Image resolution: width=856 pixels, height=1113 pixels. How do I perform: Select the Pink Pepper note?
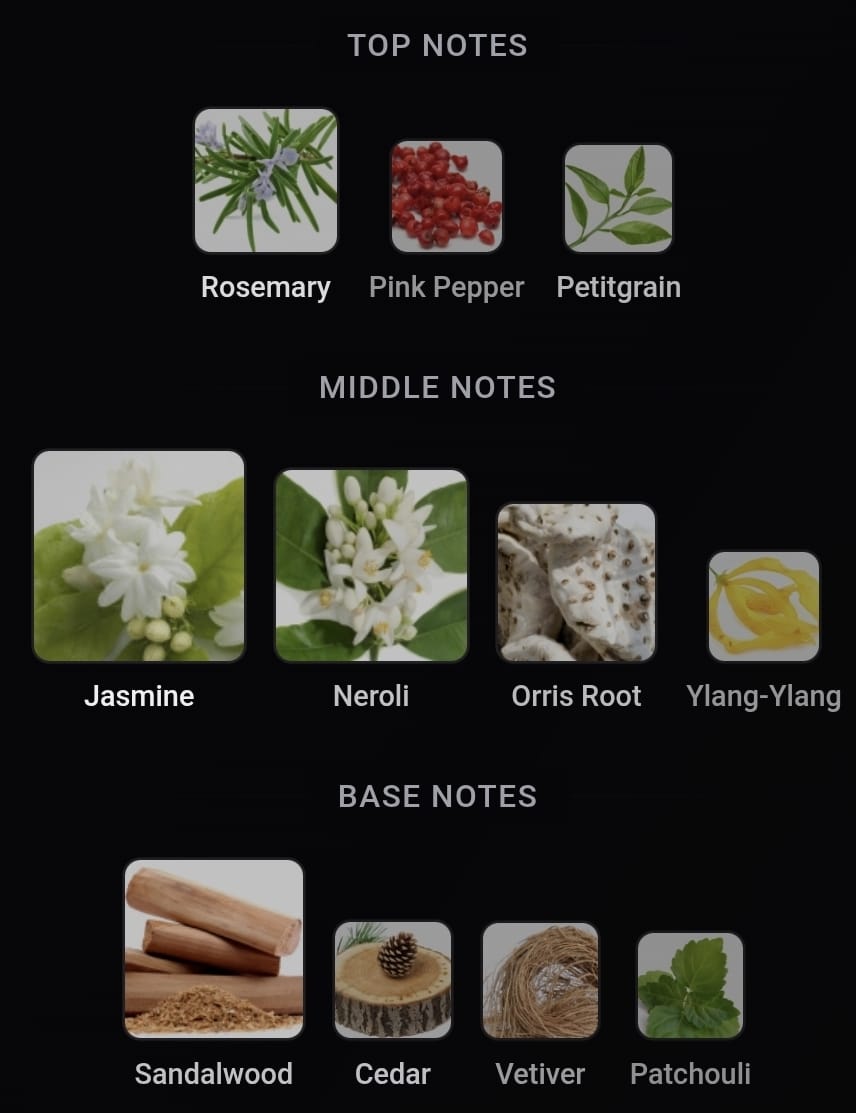tap(446, 196)
